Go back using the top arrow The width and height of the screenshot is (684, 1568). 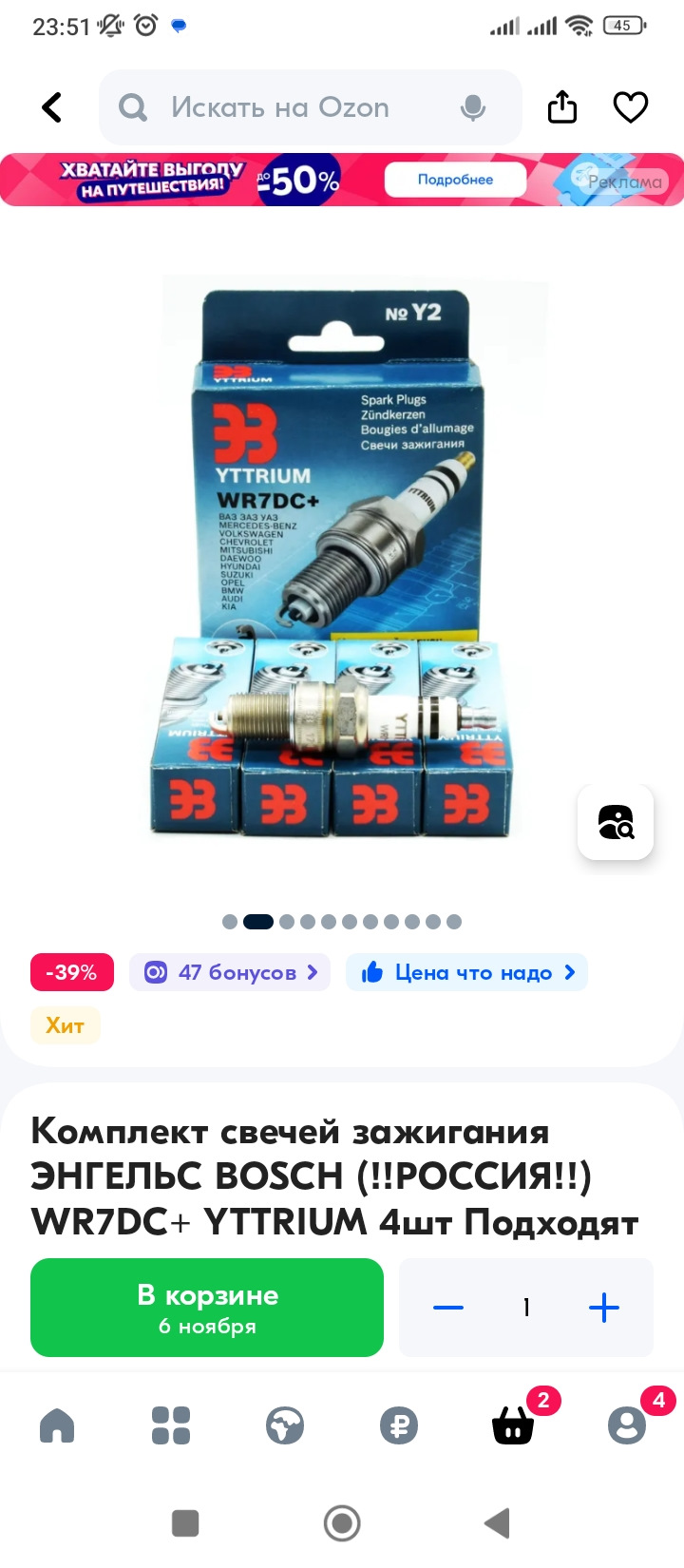(x=53, y=107)
